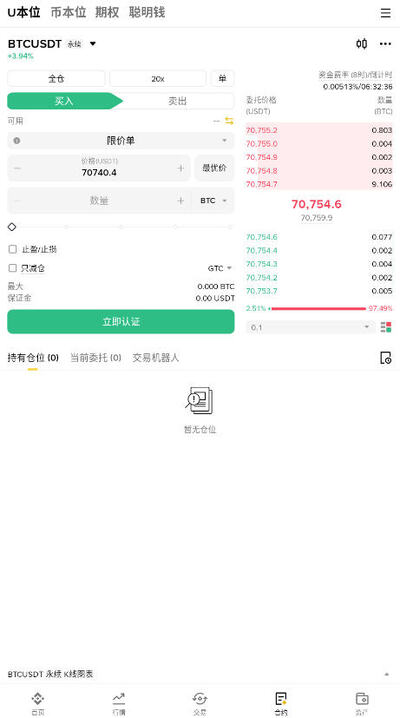This screenshot has width=400, height=718.
Task: Change the 全仓 margin mode
Action: (56, 79)
